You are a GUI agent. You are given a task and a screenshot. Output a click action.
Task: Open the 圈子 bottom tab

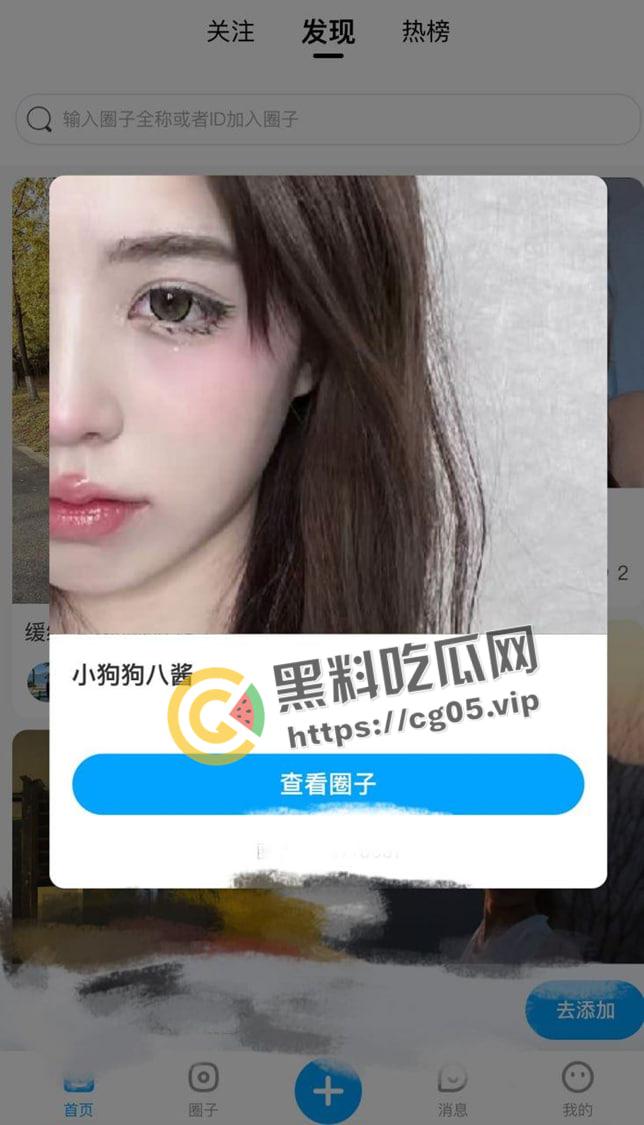coord(203,1090)
